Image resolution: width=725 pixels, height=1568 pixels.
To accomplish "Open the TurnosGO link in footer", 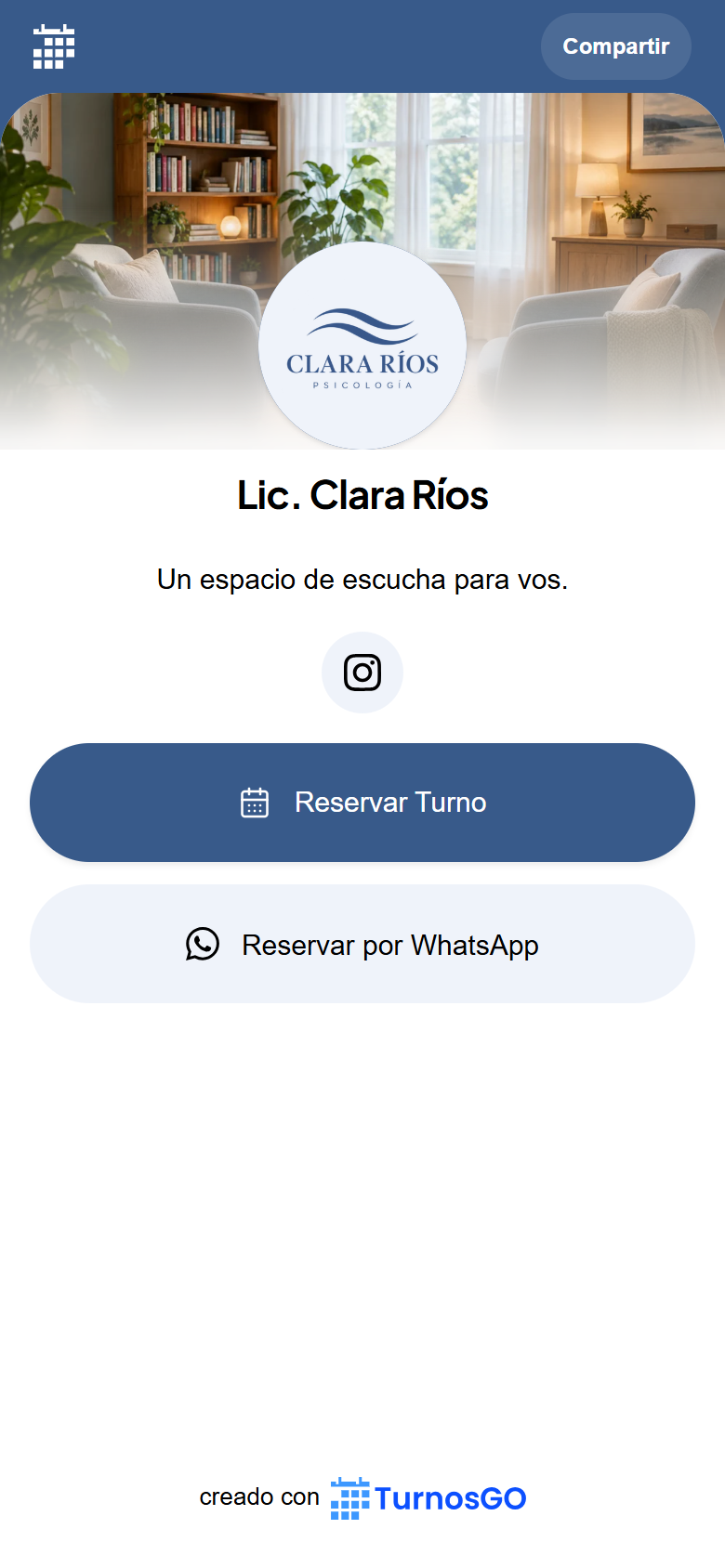I will 428,1498.
